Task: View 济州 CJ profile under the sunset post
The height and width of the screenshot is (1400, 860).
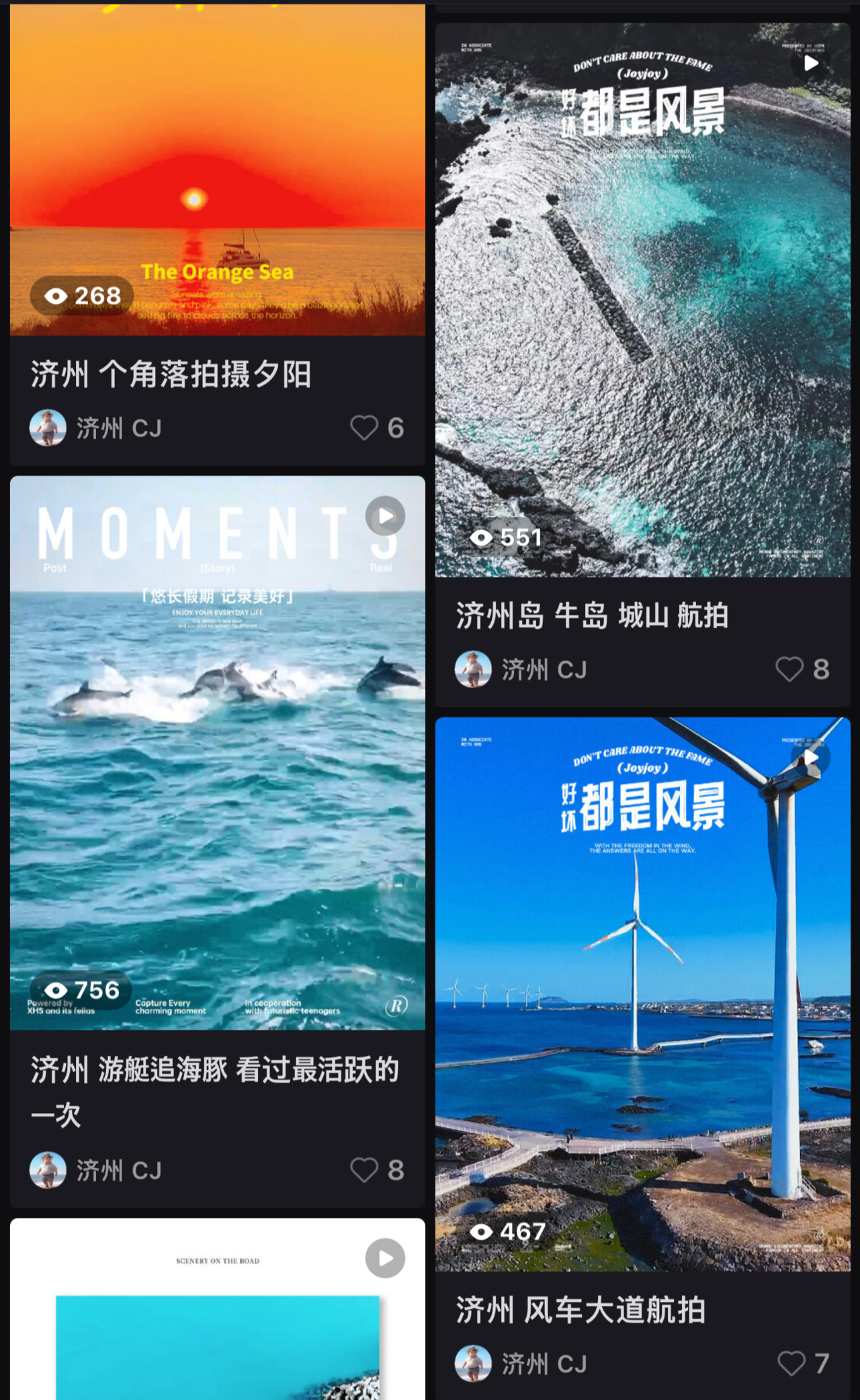Action: [96, 428]
